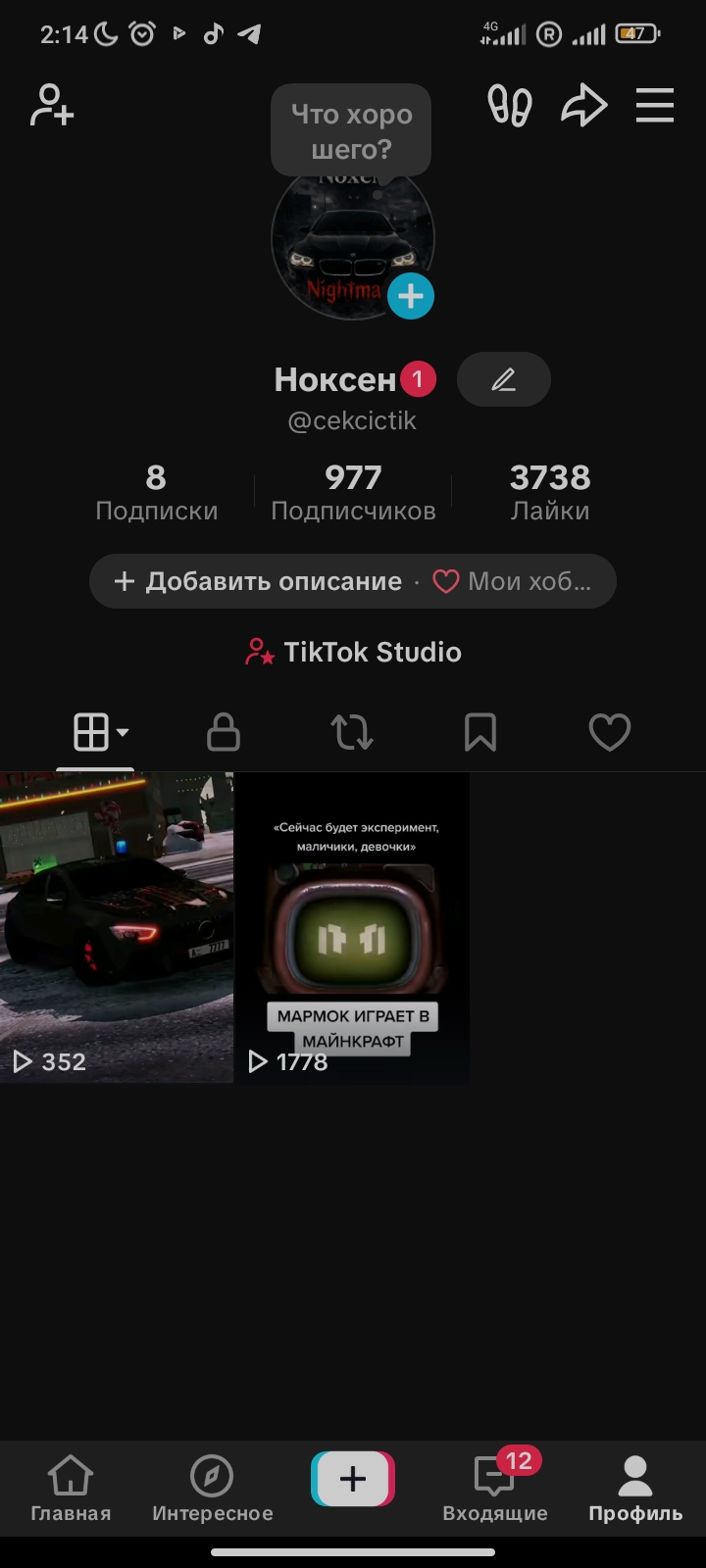Switch to the private videos tab

pos(224,732)
